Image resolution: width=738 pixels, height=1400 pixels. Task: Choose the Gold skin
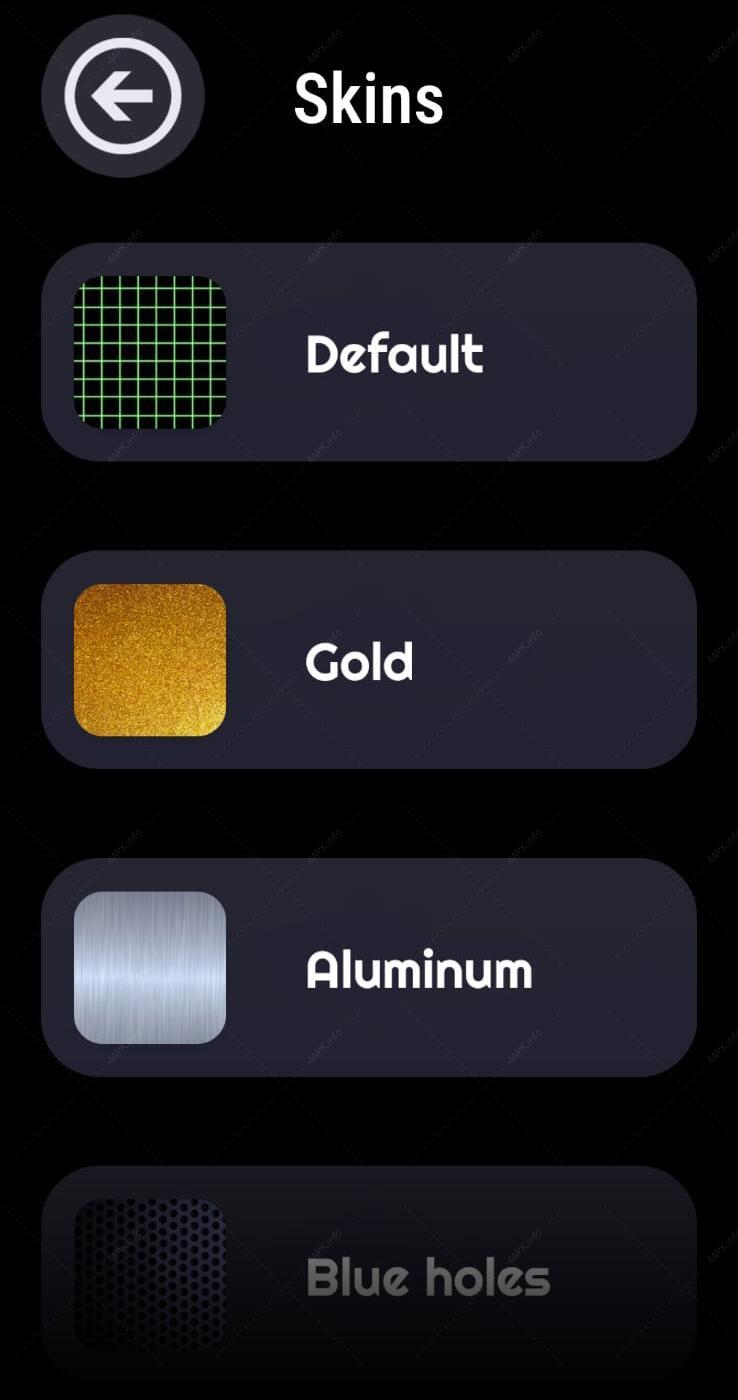[x=369, y=660]
